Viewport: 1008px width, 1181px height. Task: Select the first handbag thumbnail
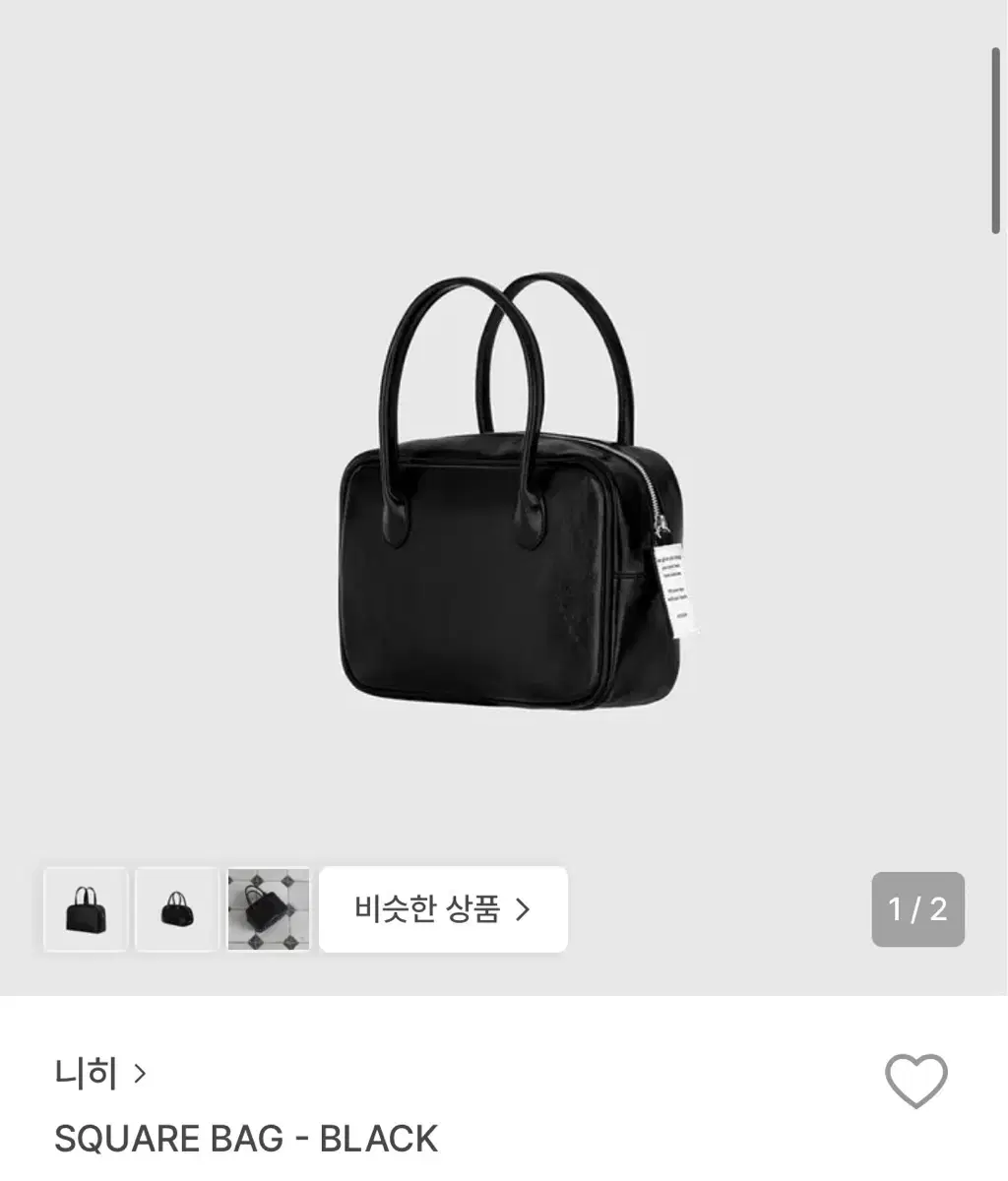pyautogui.click(x=85, y=908)
